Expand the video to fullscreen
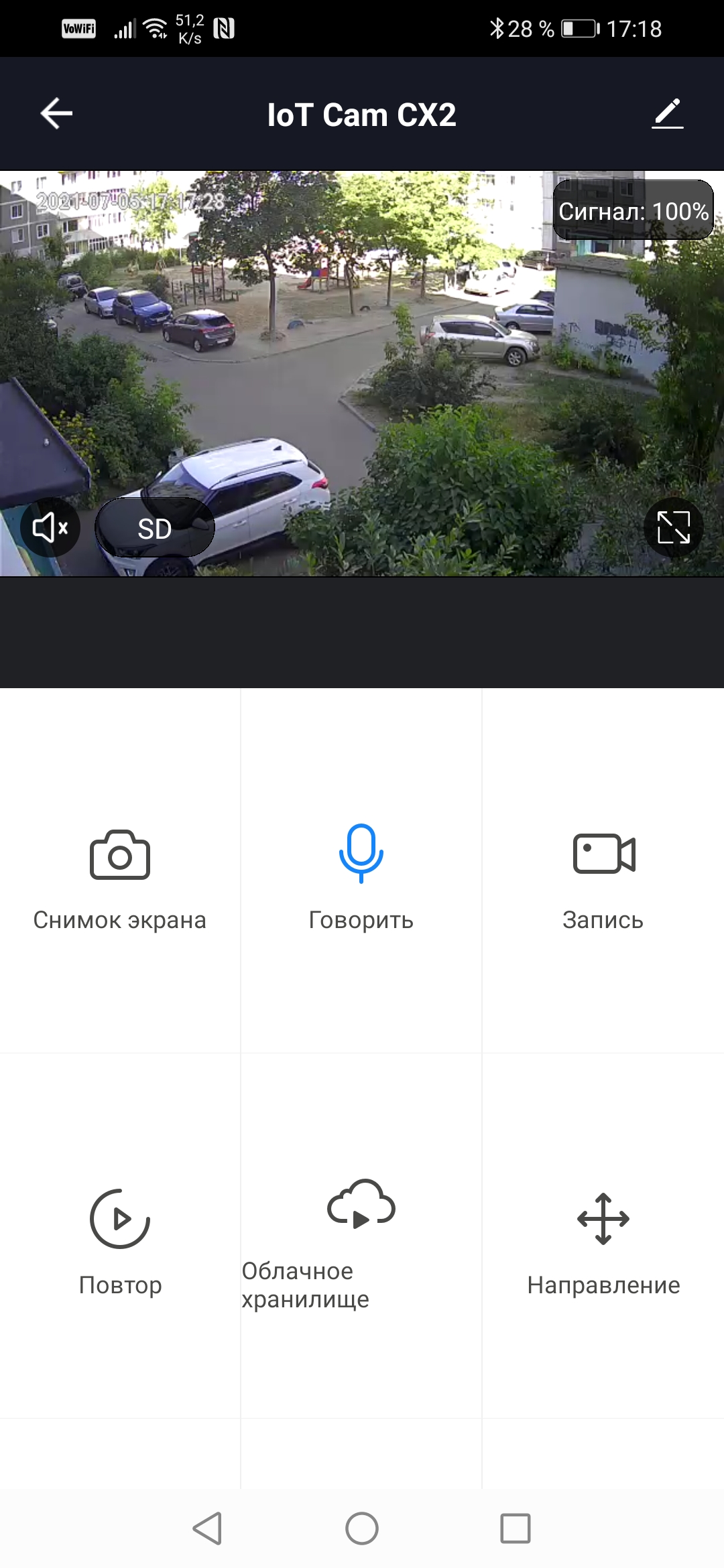 coord(673,527)
